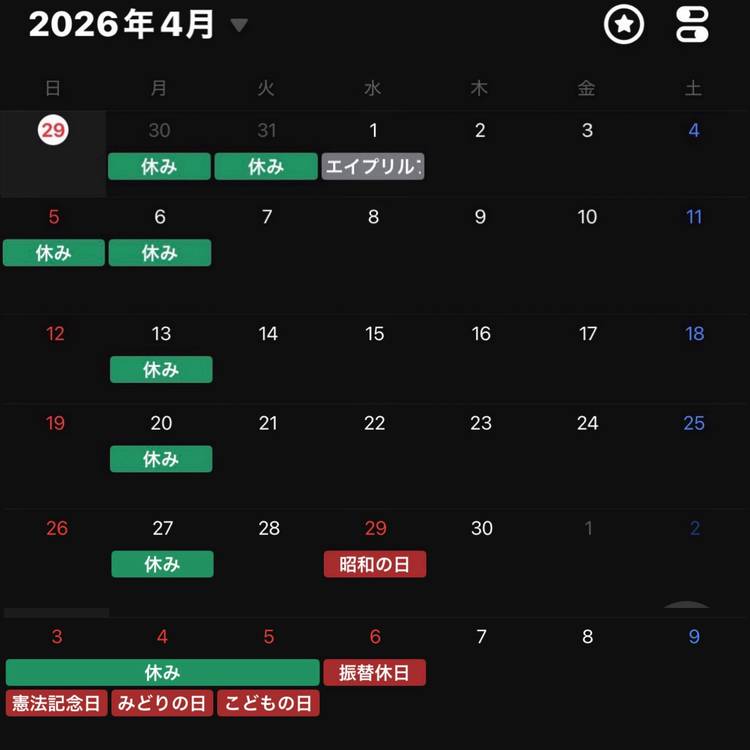
Task: Open the 憲法記念日 holiday on May 3
Action: tap(55, 703)
